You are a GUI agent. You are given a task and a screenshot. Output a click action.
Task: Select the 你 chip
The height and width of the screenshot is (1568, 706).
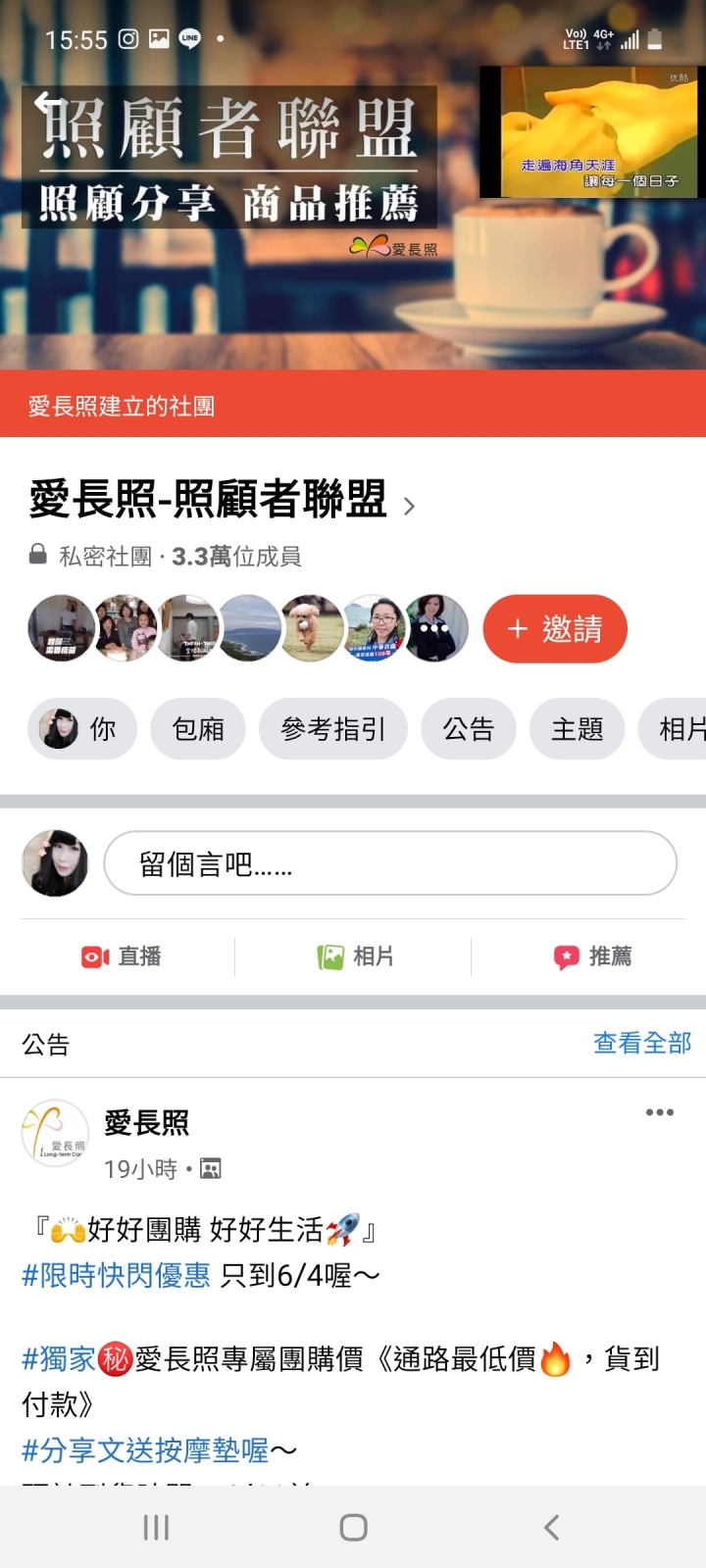[81, 729]
